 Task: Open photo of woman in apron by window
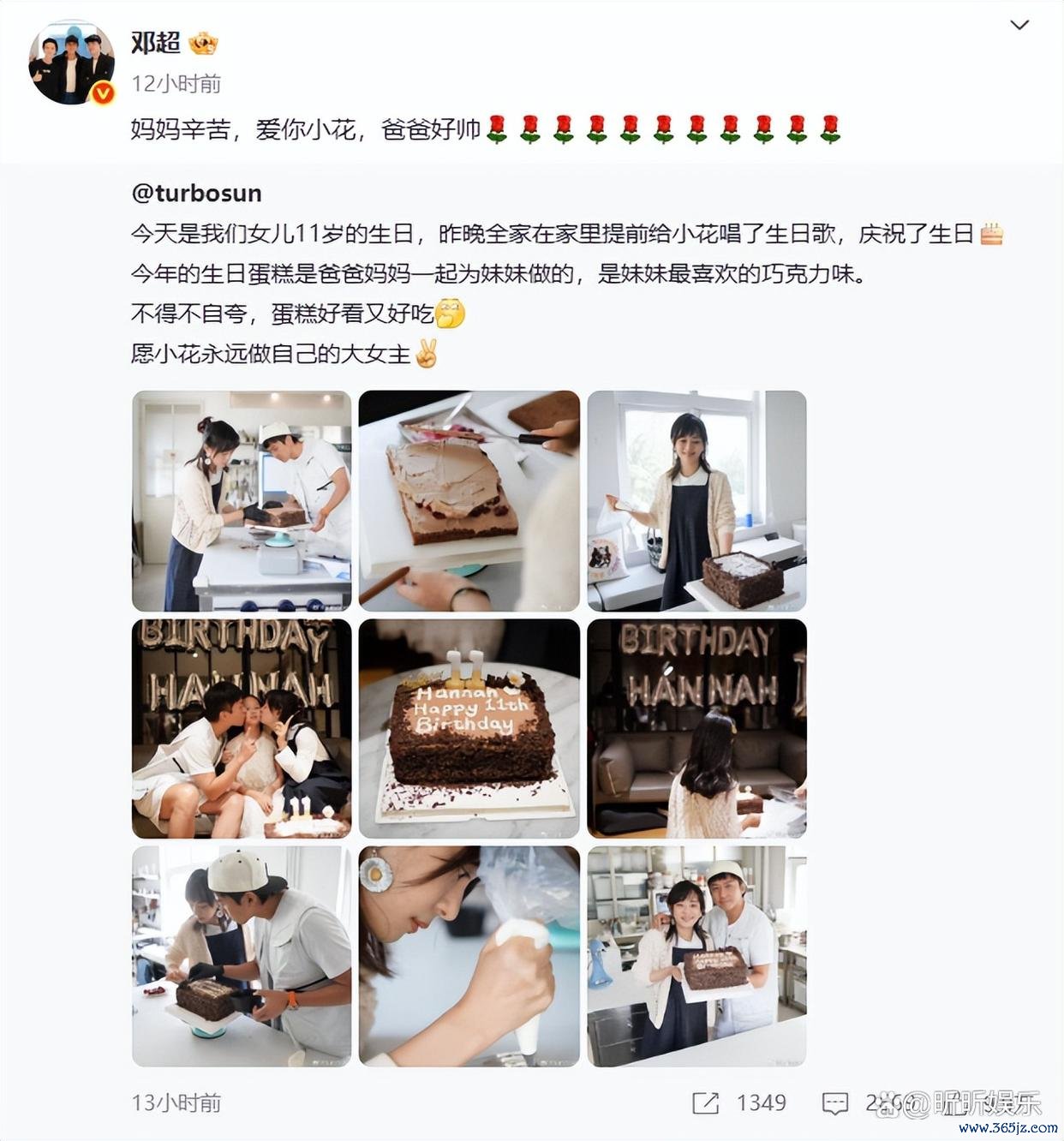[x=696, y=501]
